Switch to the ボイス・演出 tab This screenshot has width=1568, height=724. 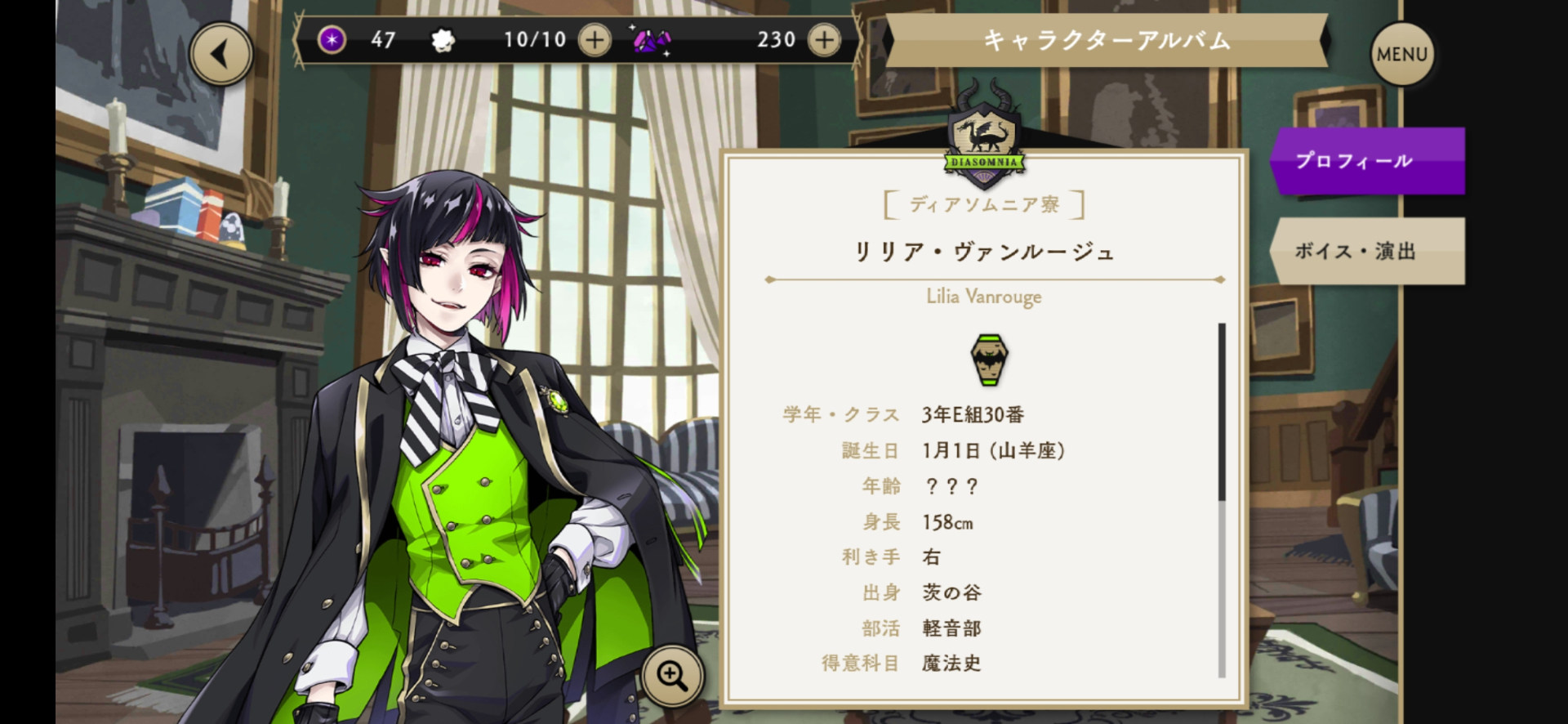click(1367, 251)
